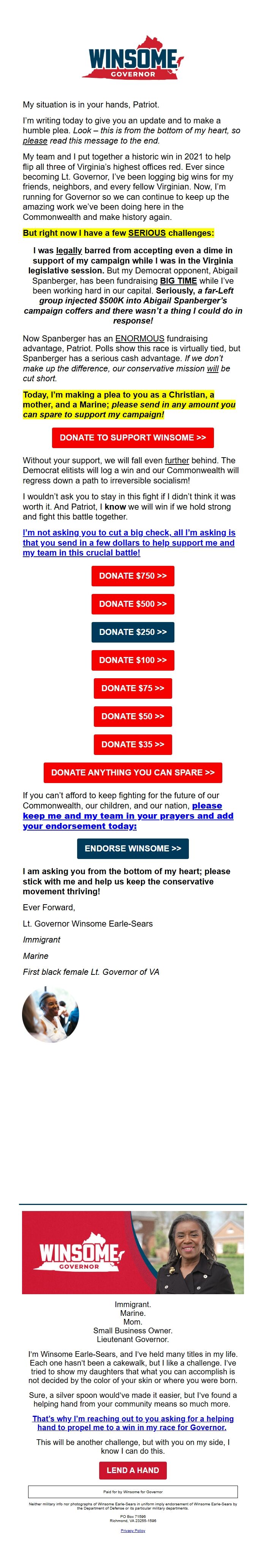
Task: Tap the LEND A HAND button
Action: [133, 1470]
